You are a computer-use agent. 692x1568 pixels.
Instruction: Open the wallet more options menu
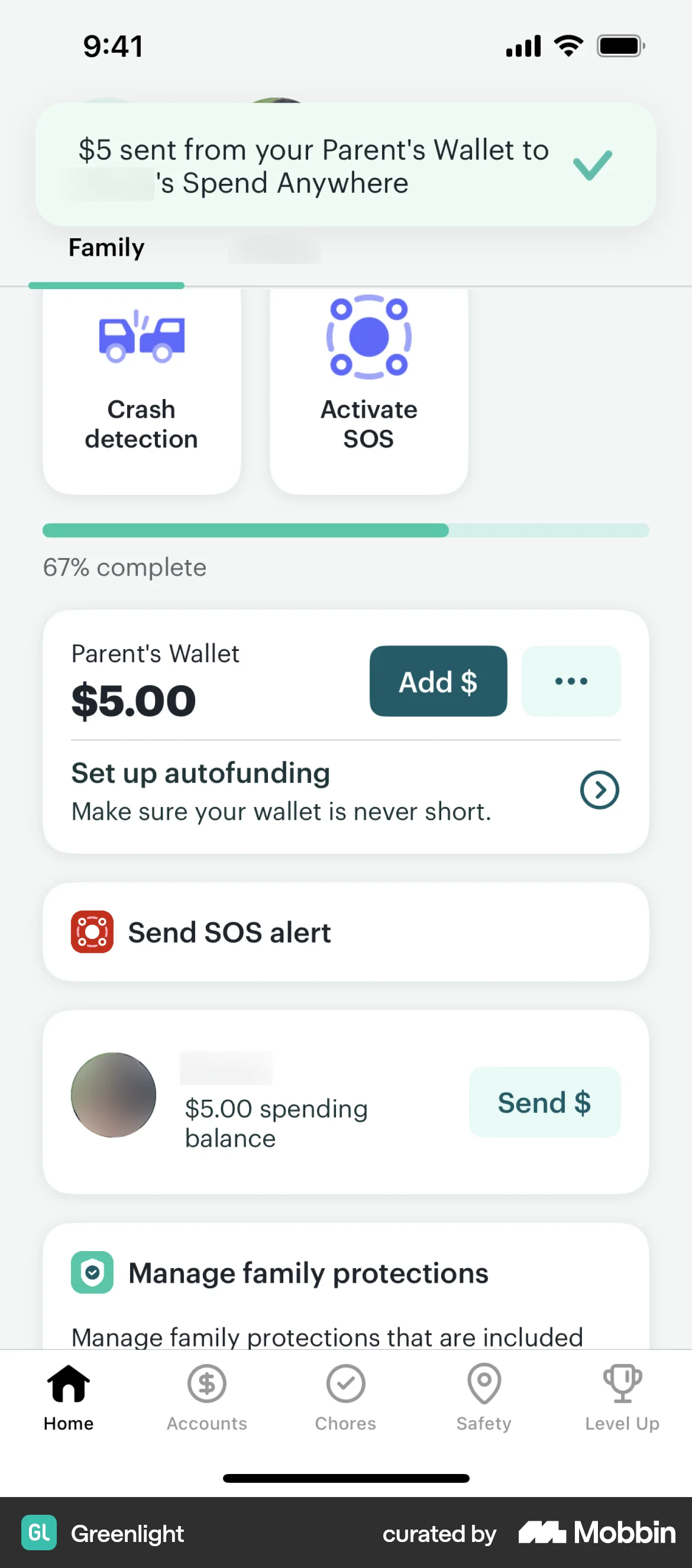pyautogui.click(x=570, y=681)
